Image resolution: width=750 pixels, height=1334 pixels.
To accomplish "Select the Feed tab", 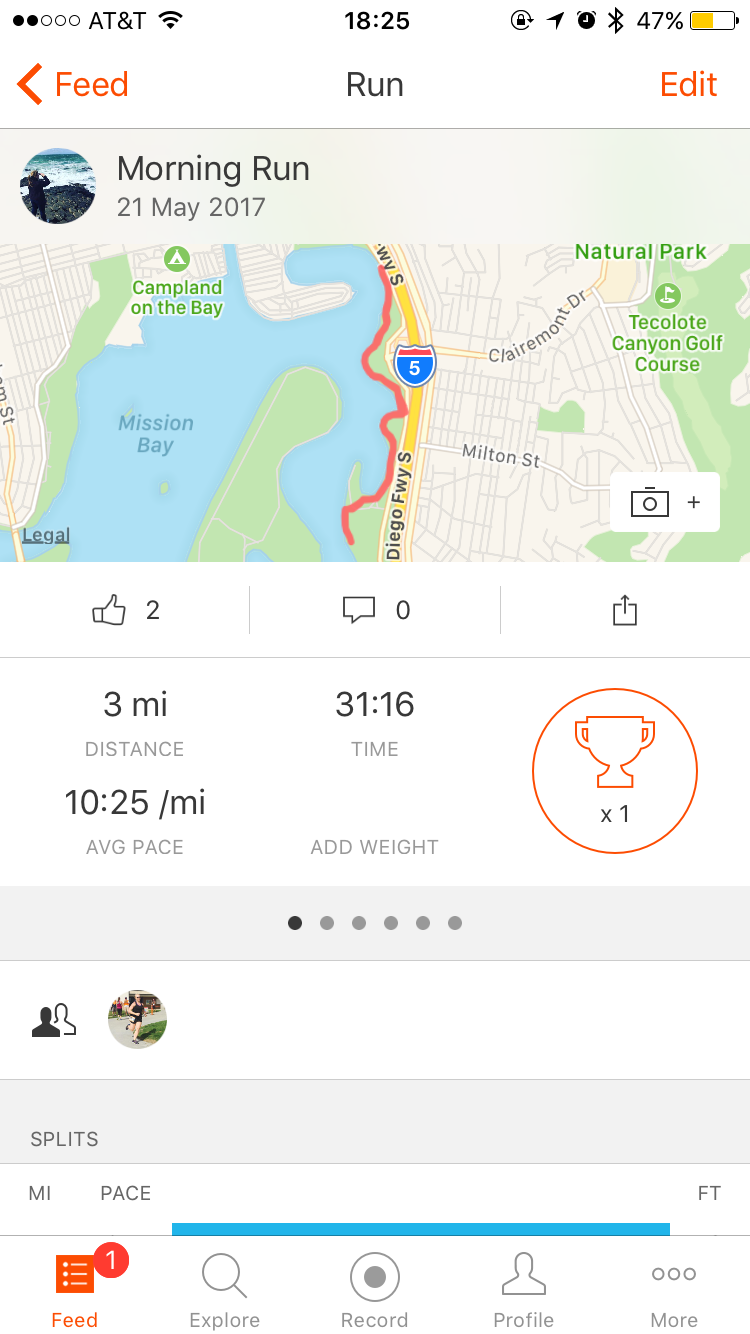I will [x=75, y=1291].
